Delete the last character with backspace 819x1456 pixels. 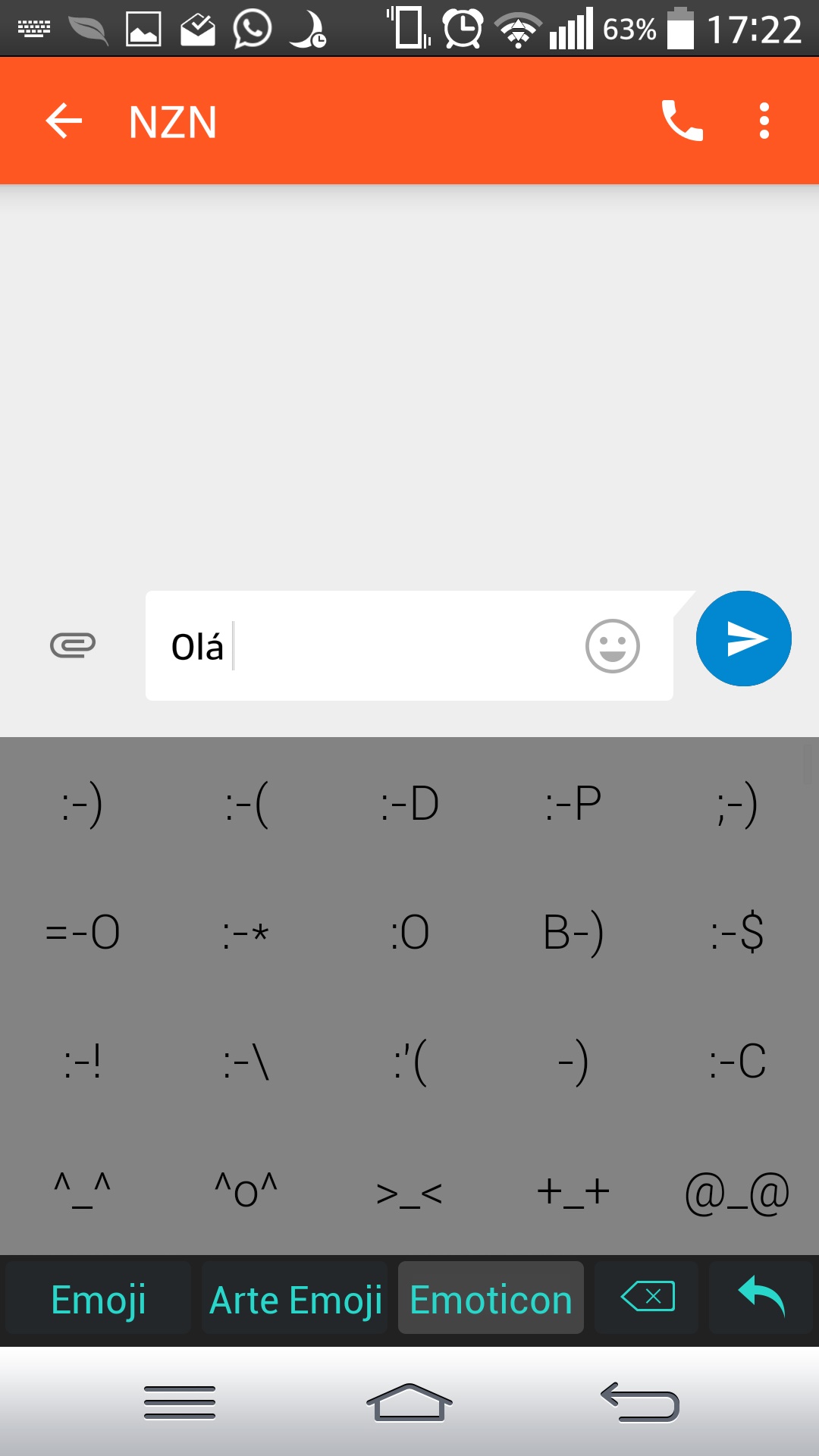coord(647,1297)
